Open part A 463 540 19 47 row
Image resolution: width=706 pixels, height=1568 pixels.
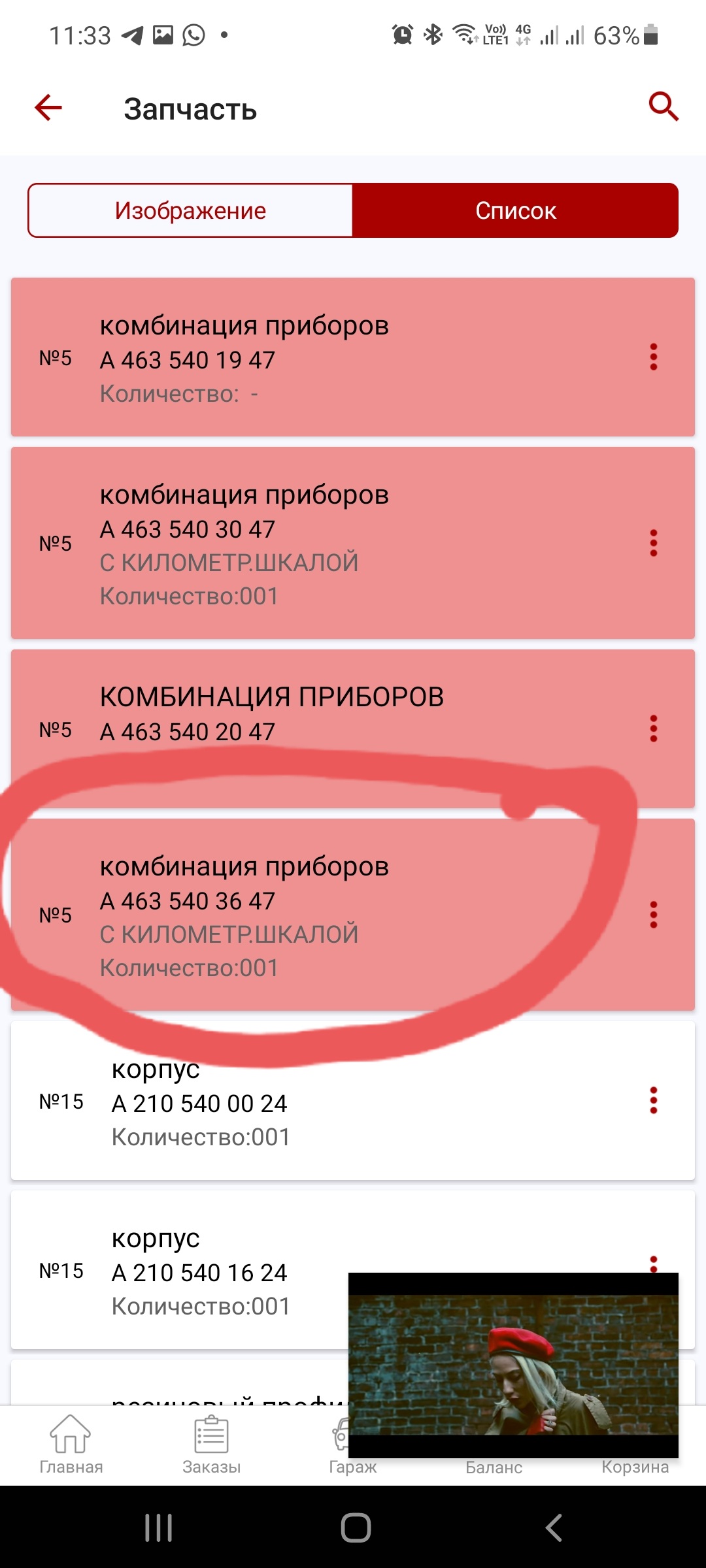click(353, 357)
